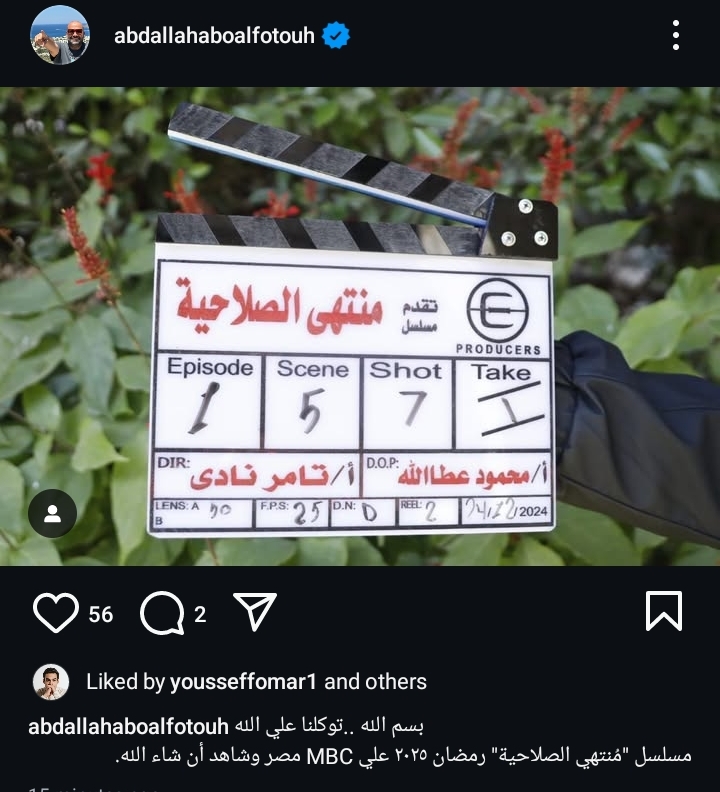Screen dimensions: 720x792
Task: Open the comments on this post
Action: tap(161, 612)
